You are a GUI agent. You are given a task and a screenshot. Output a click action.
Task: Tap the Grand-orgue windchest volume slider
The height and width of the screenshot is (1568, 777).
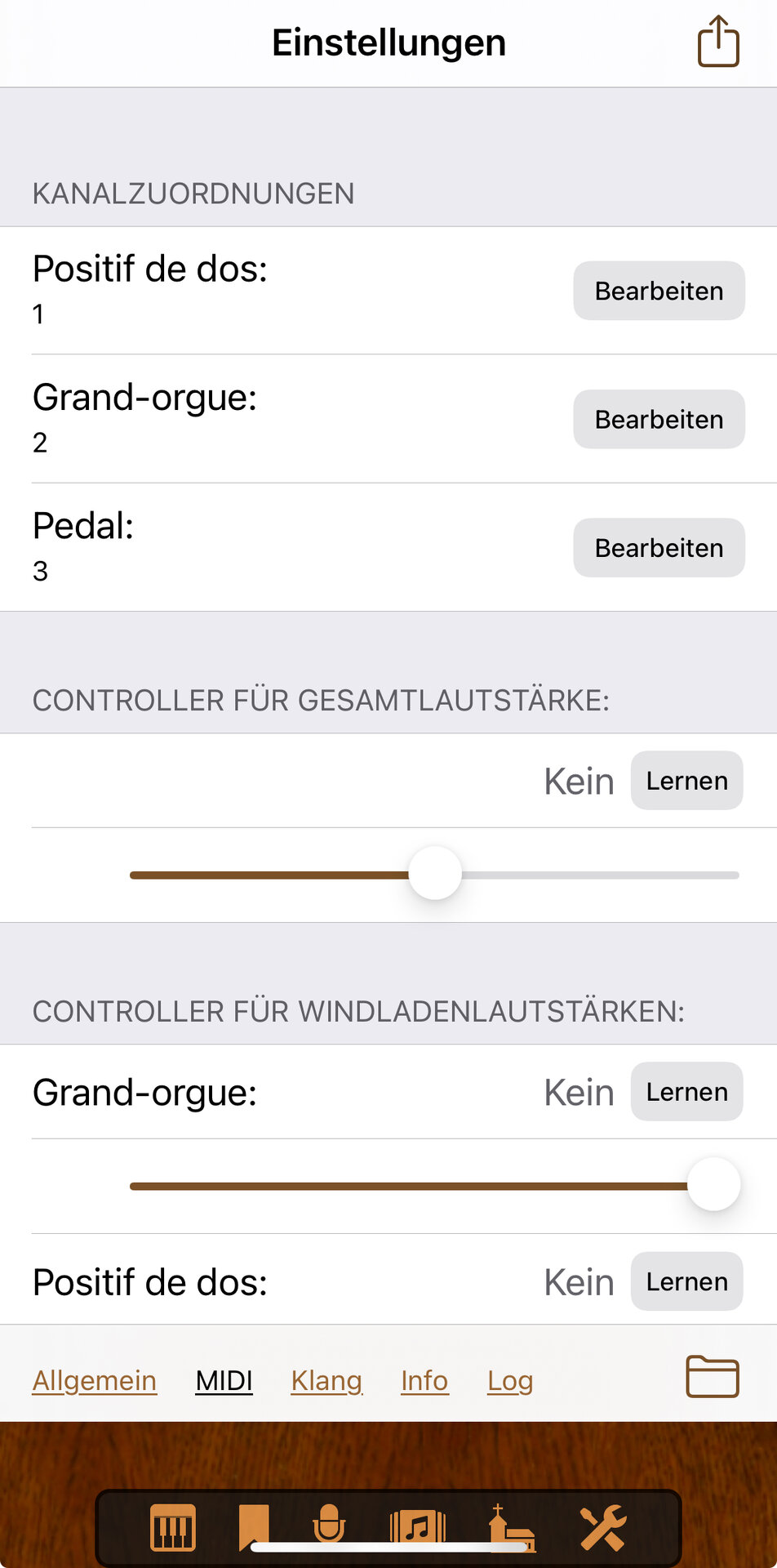pyautogui.click(x=434, y=1185)
